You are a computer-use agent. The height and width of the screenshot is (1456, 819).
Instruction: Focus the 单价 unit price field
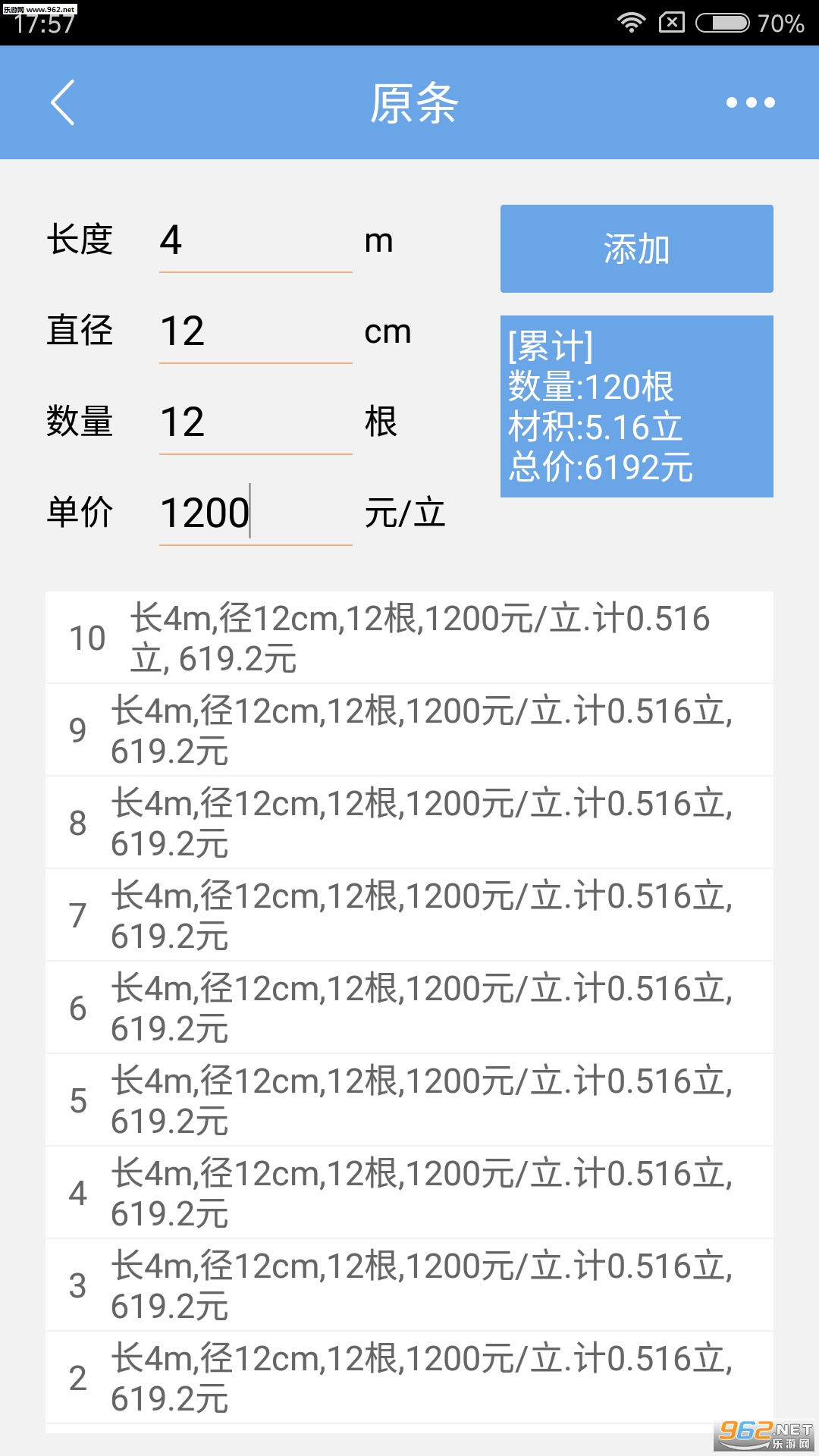(256, 514)
